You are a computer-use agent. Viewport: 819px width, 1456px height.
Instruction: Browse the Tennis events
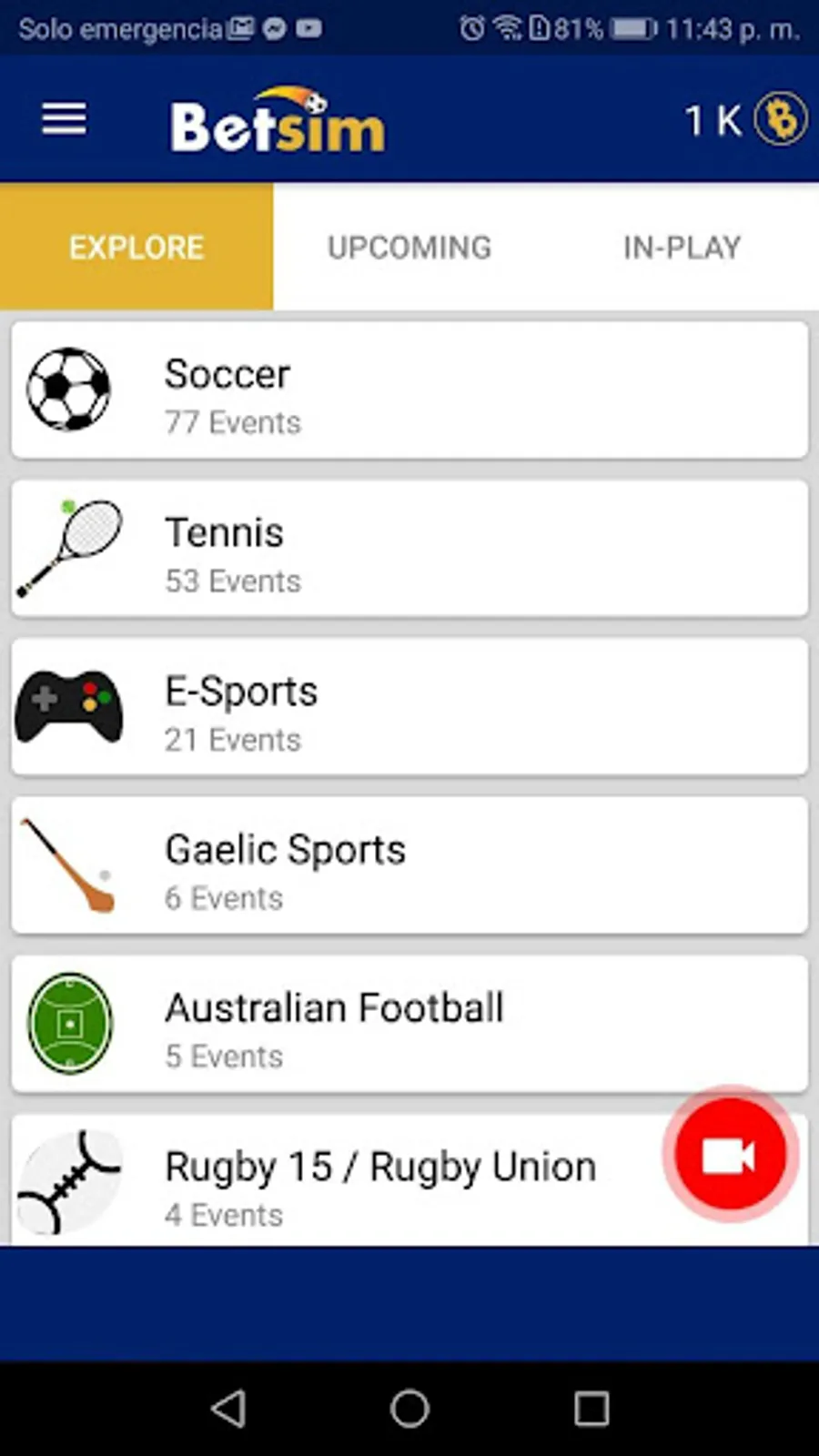409,549
